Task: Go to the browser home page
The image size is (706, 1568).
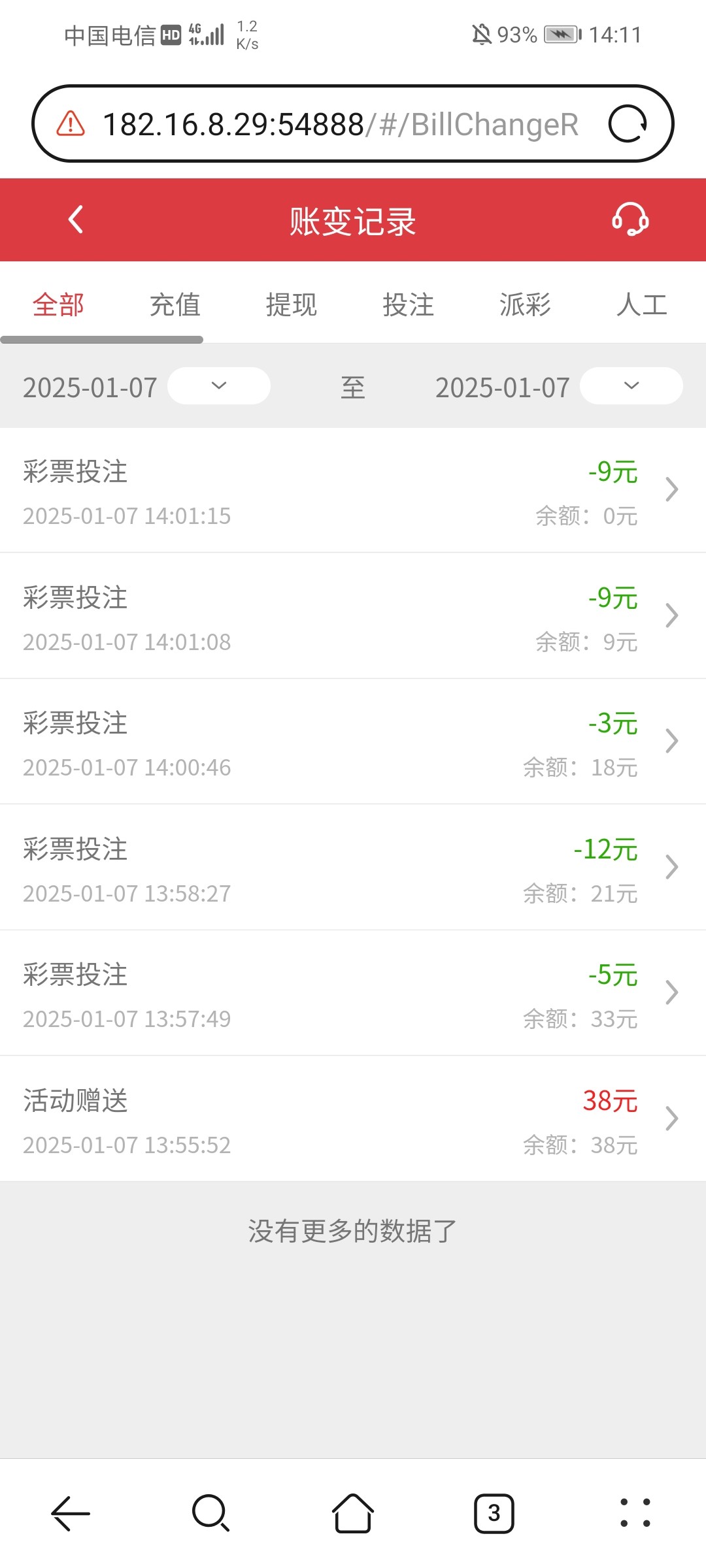Action: [x=353, y=1513]
